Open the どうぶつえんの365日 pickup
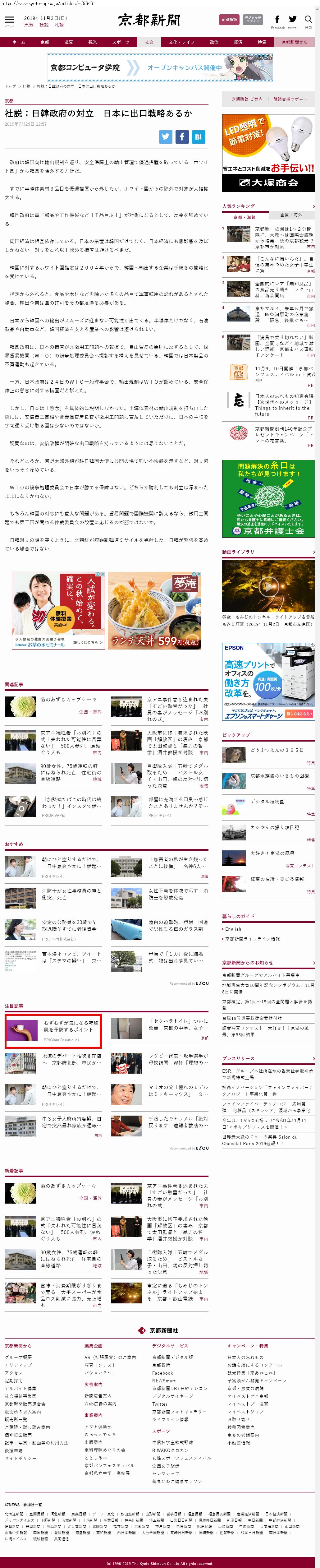320x1568 pixels. [x=276, y=750]
